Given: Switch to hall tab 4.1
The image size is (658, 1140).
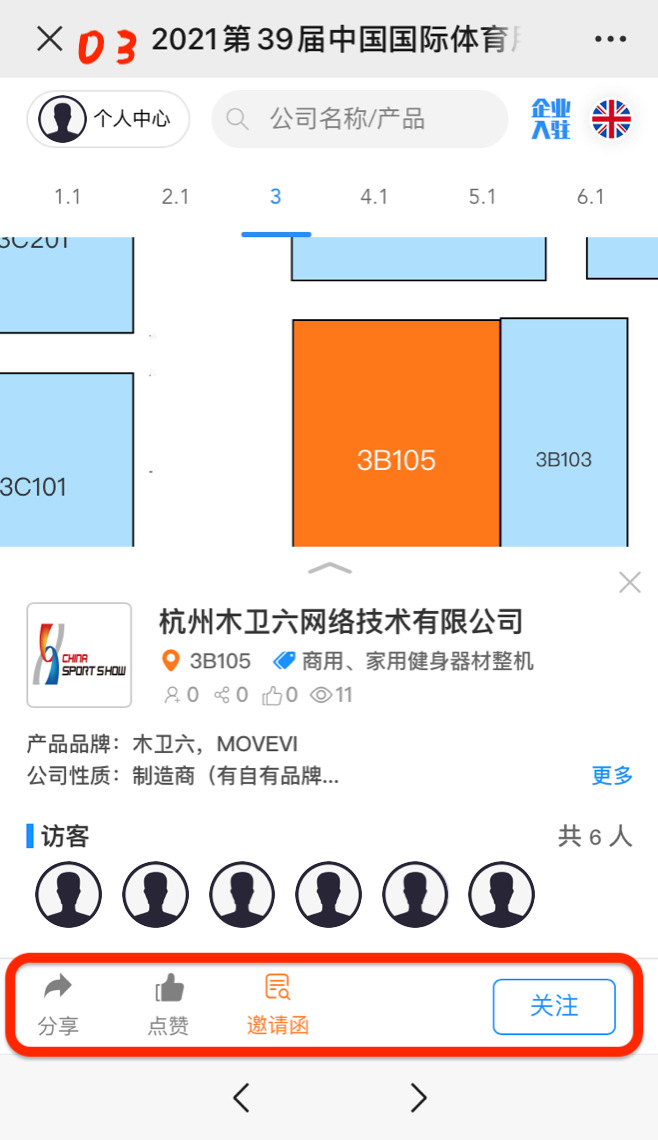Looking at the screenshot, I should coord(374,197).
